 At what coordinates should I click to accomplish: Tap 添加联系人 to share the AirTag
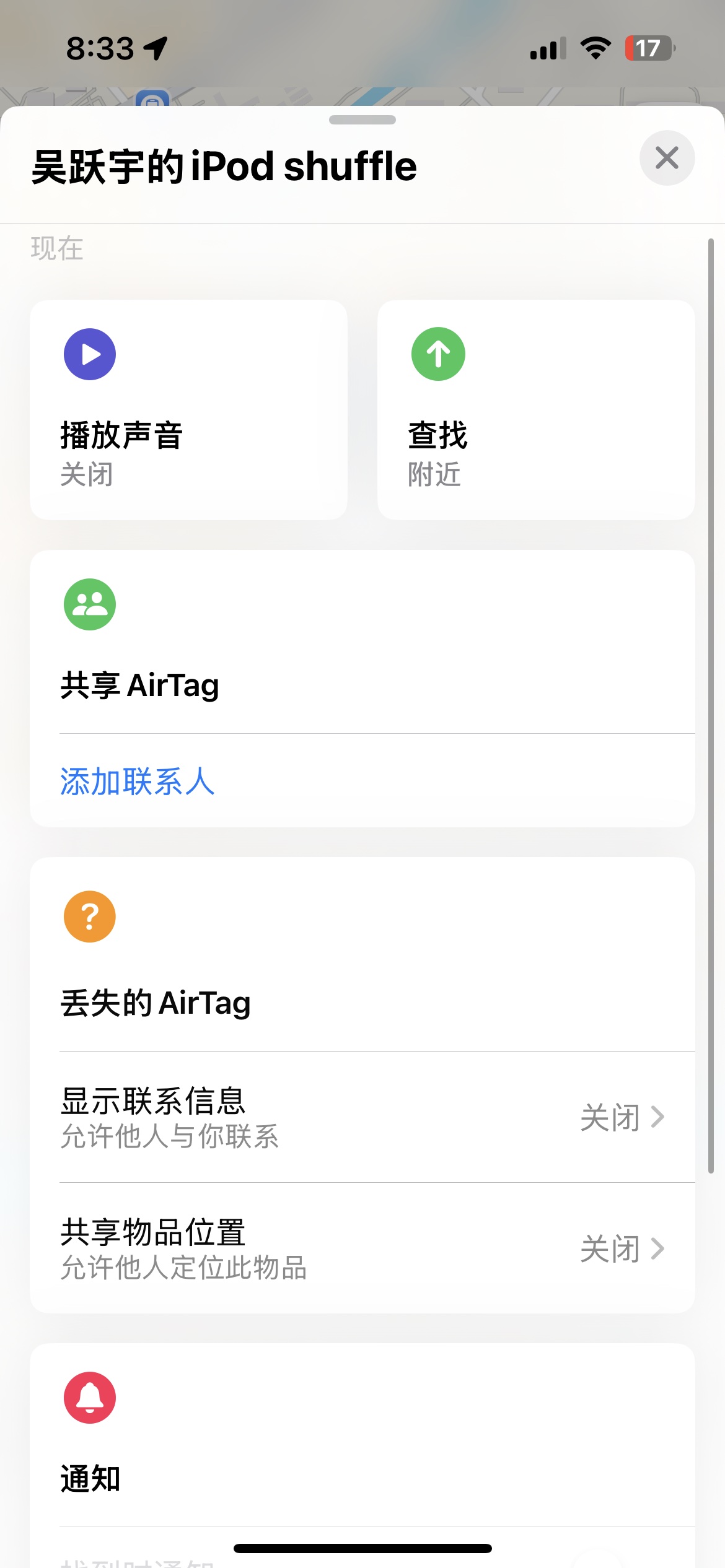(x=138, y=781)
